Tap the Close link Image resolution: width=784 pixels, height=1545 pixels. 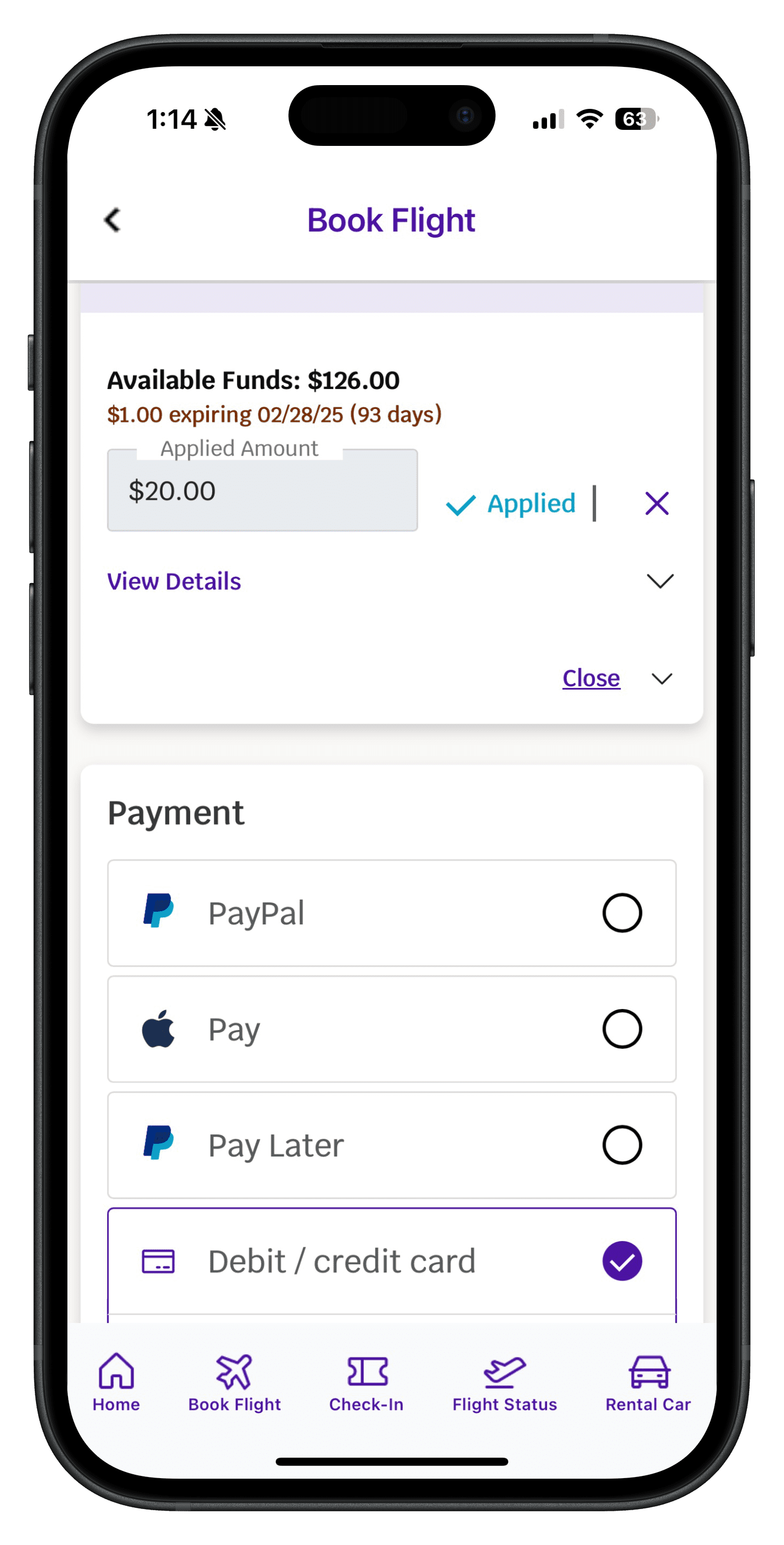pyautogui.click(x=591, y=679)
